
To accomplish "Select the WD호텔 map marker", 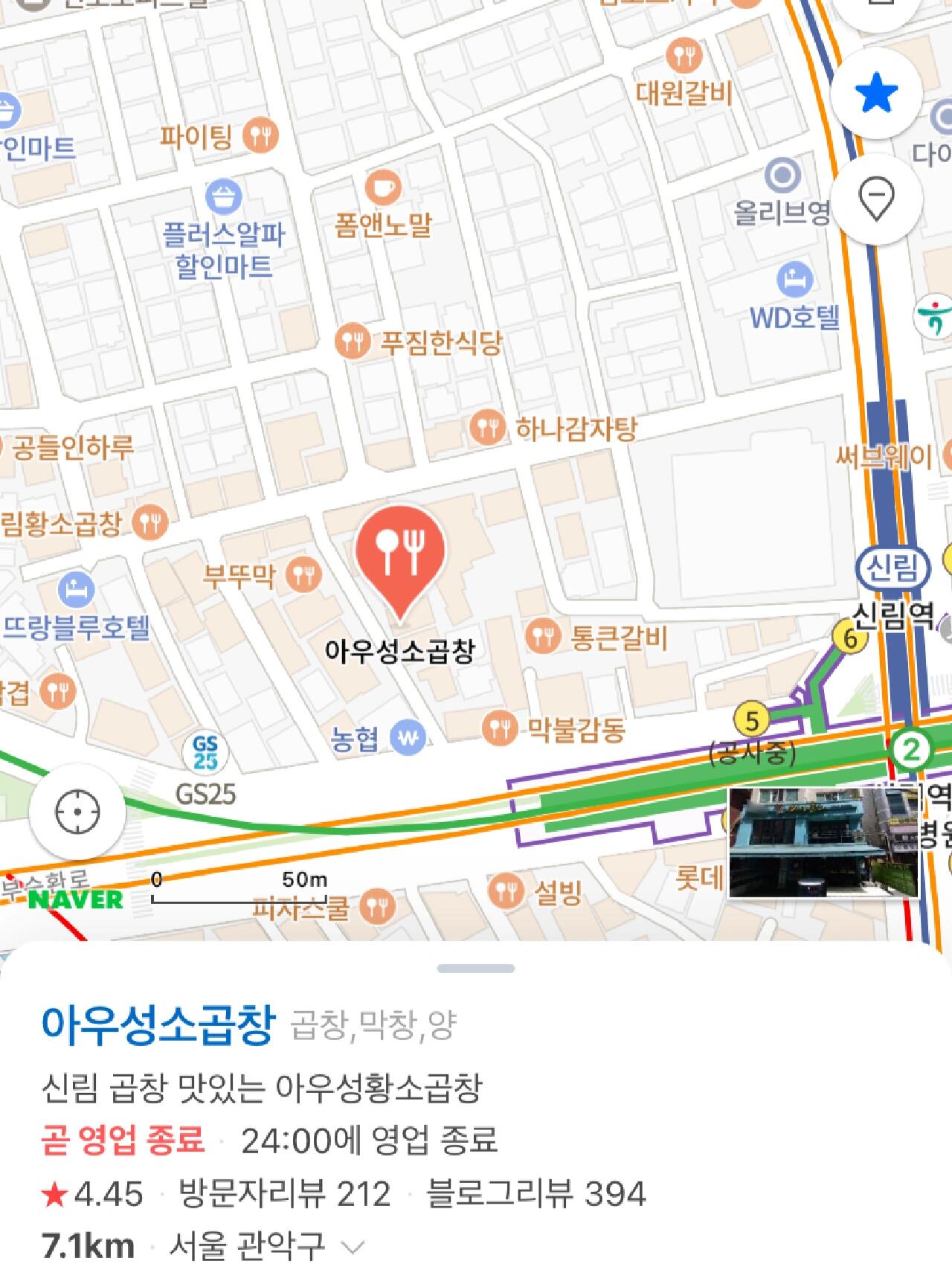I will tap(794, 280).
